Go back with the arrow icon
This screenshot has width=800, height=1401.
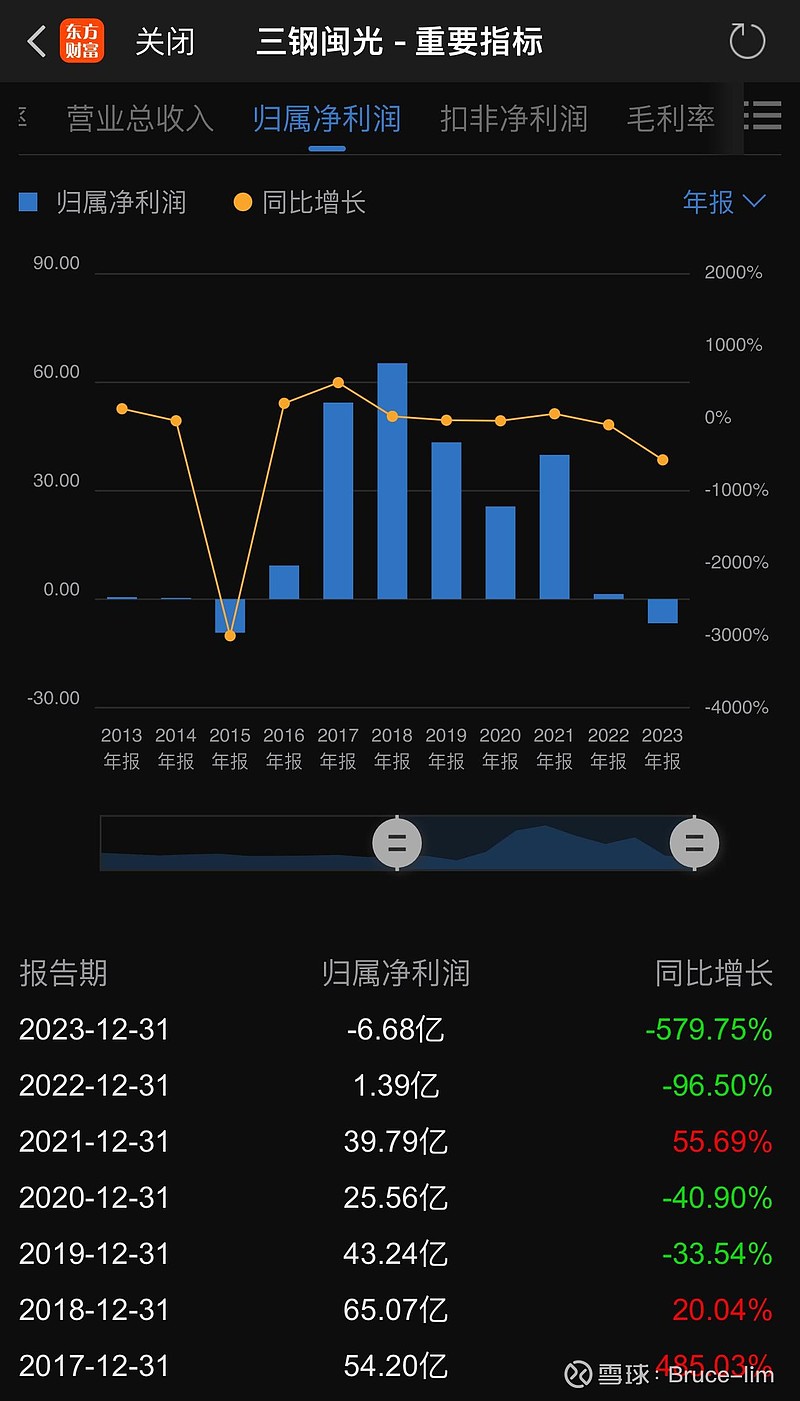[x=37, y=42]
